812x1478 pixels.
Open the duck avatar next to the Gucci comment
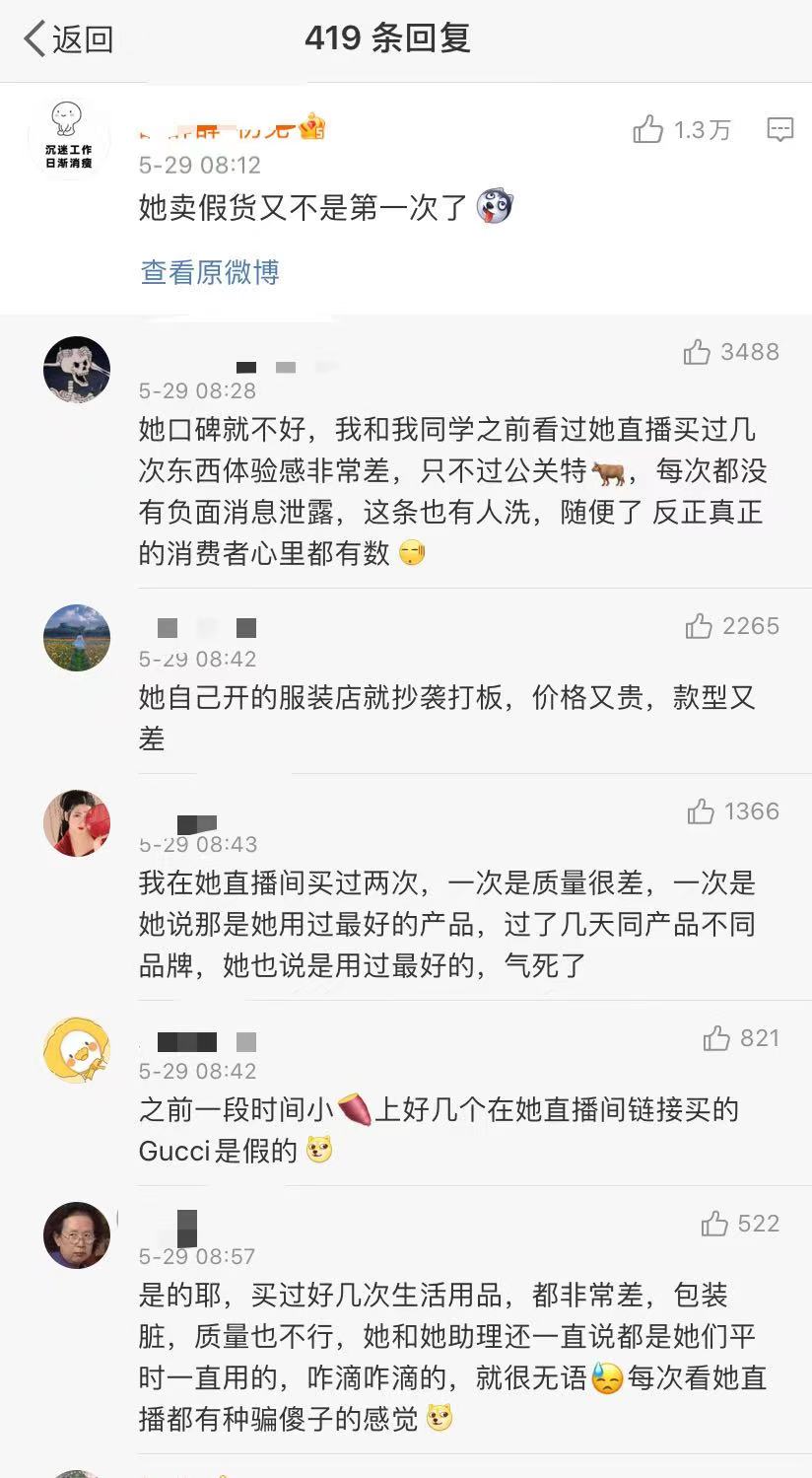tap(76, 1050)
